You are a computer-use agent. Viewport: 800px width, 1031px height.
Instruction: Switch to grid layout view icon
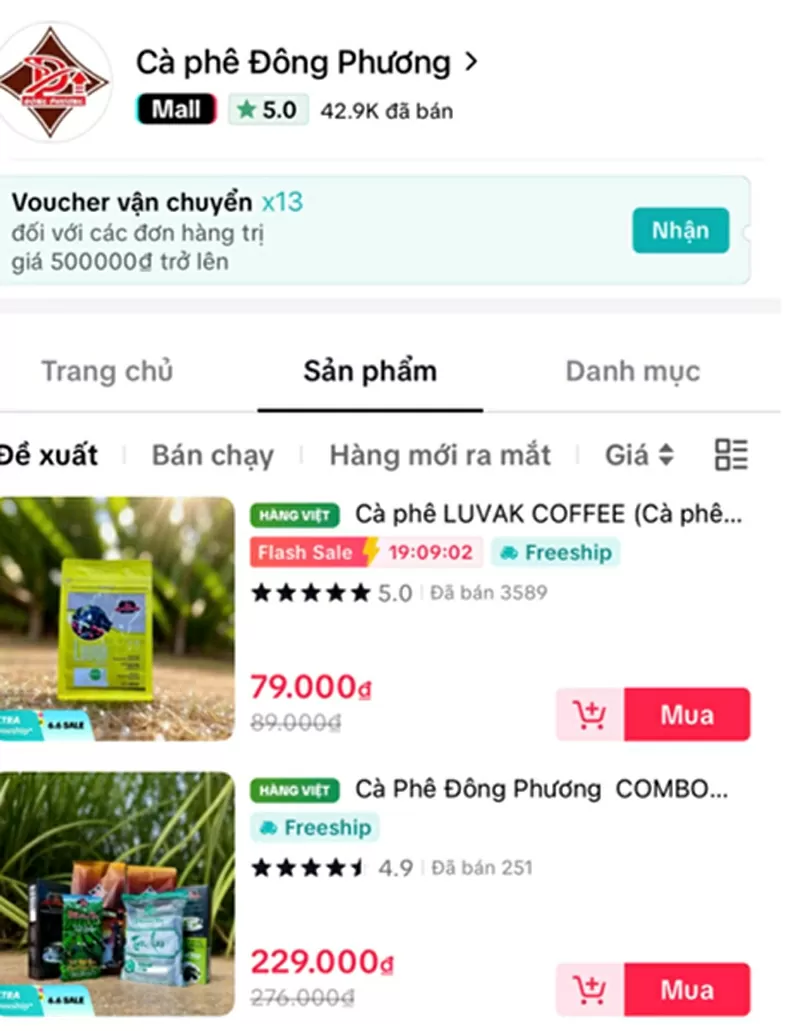coord(731,454)
